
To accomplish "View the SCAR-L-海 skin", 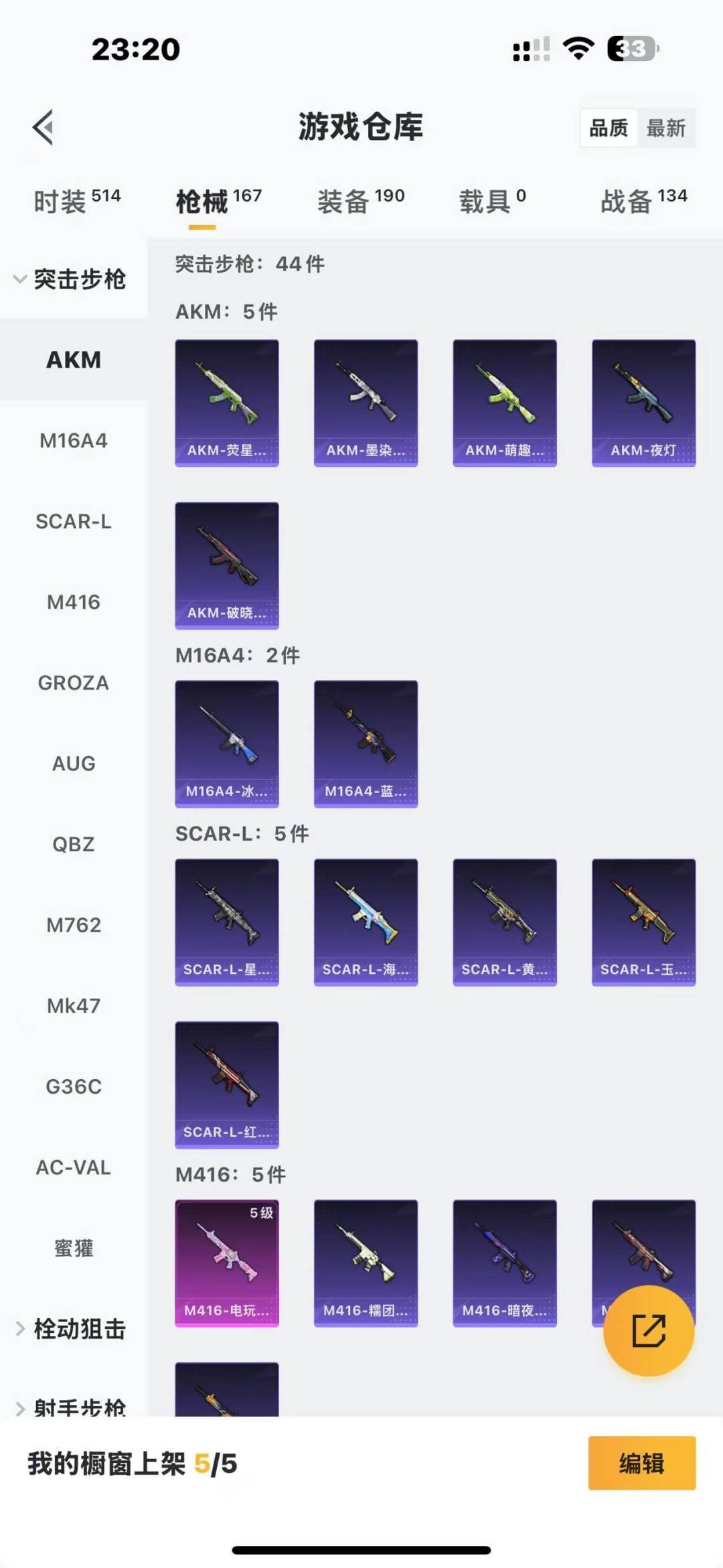I will coord(366,922).
